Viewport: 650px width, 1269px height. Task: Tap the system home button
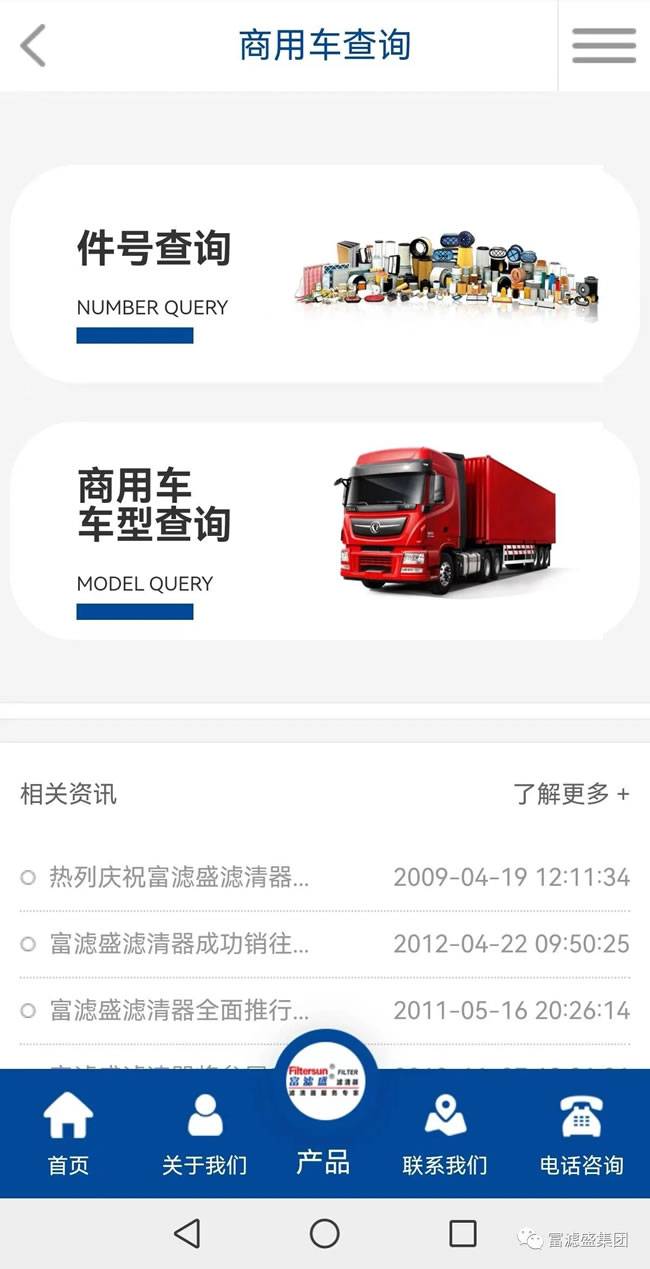tap(324, 1233)
